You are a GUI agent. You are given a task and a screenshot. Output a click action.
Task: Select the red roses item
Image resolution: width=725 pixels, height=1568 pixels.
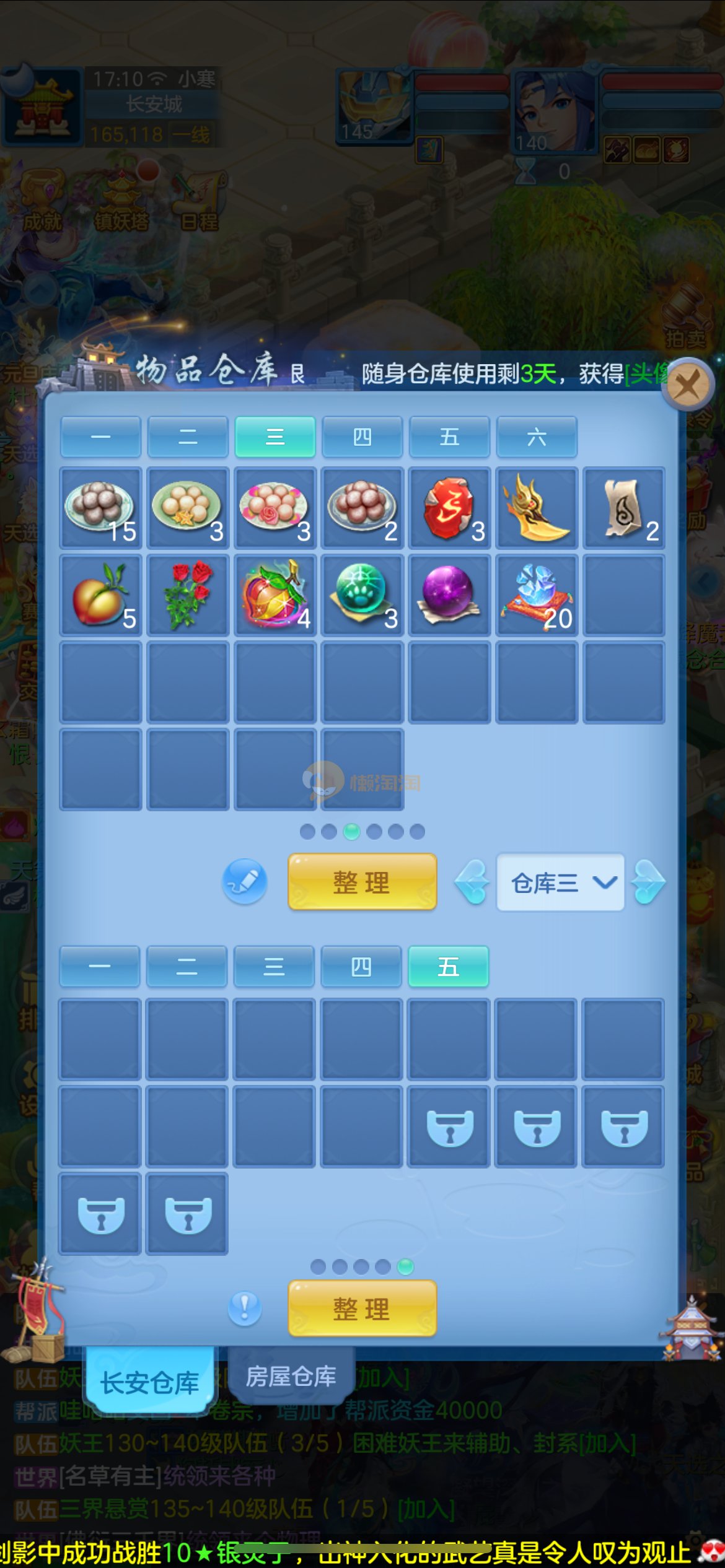(x=188, y=595)
